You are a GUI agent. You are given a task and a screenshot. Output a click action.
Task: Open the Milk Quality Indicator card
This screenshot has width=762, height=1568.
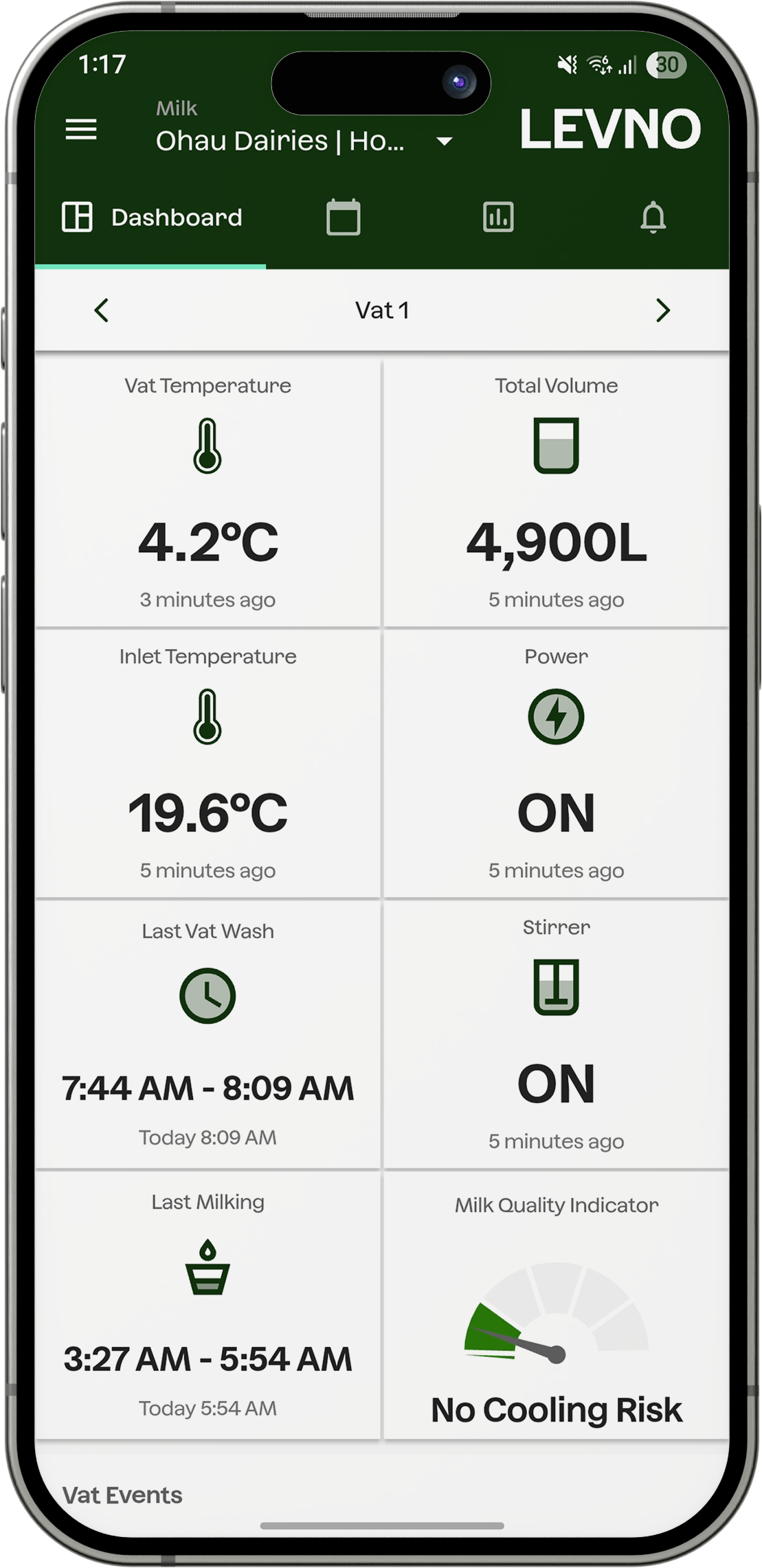click(x=556, y=1305)
